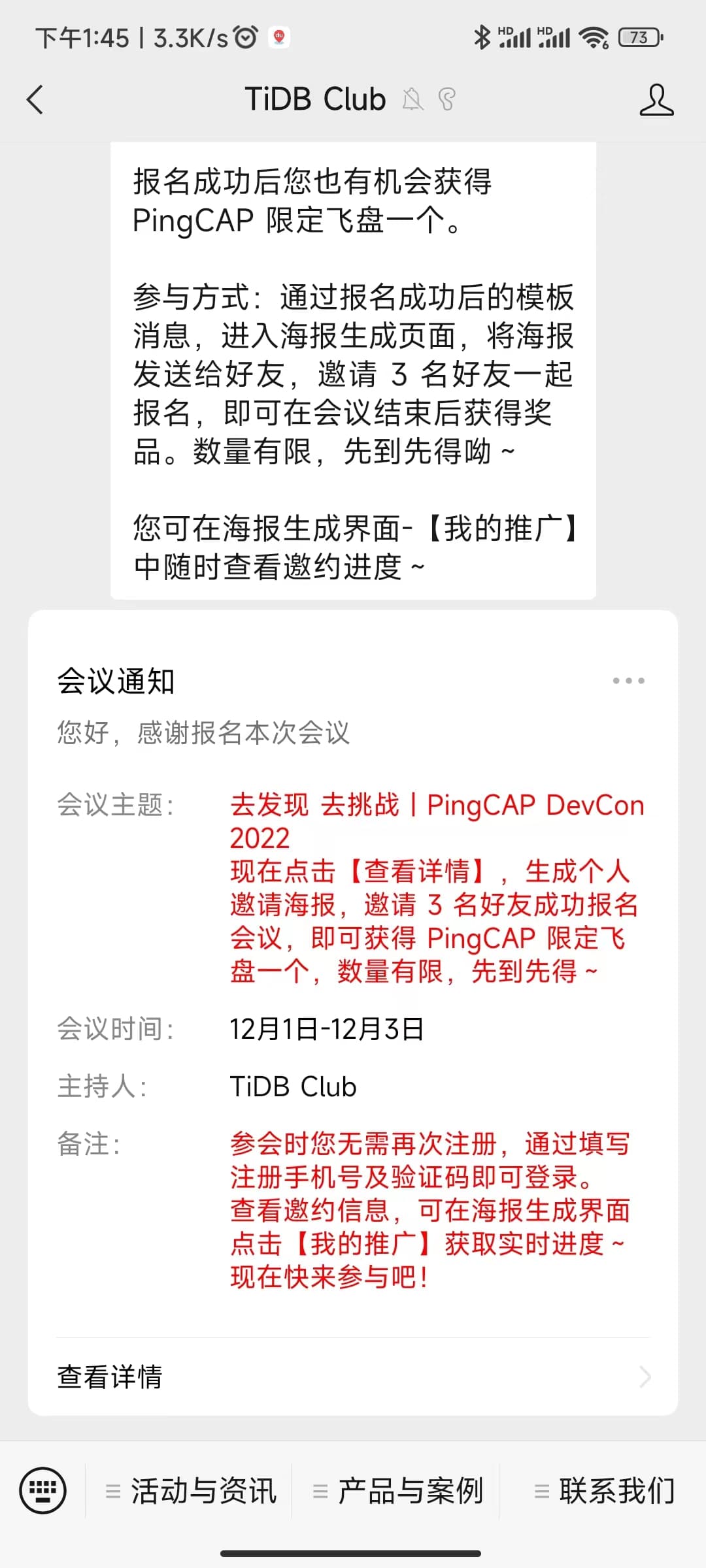706x1568 pixels.
Task: Open 查看详情 for the meeting notice
Action: point(353,1377)
